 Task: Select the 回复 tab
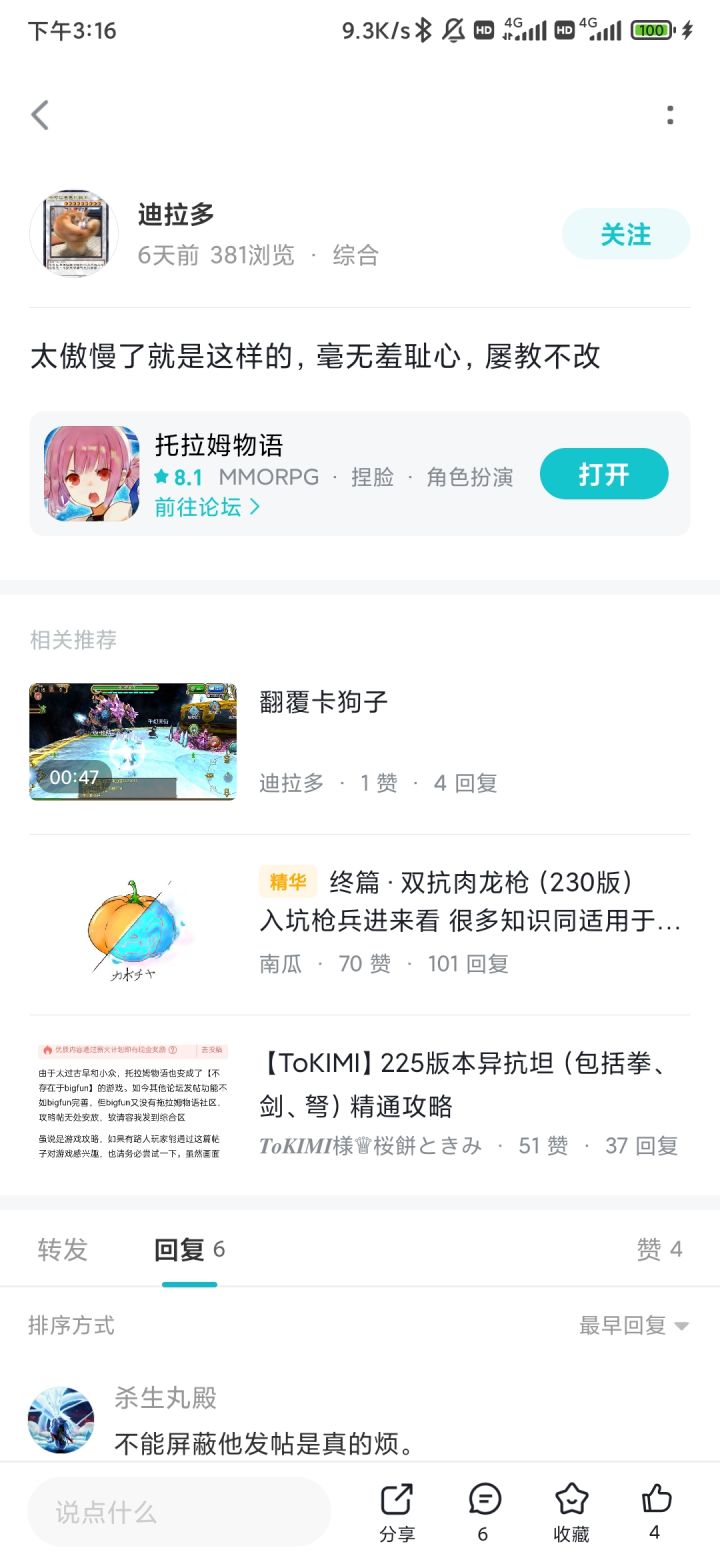click(x=189, y=1249)
